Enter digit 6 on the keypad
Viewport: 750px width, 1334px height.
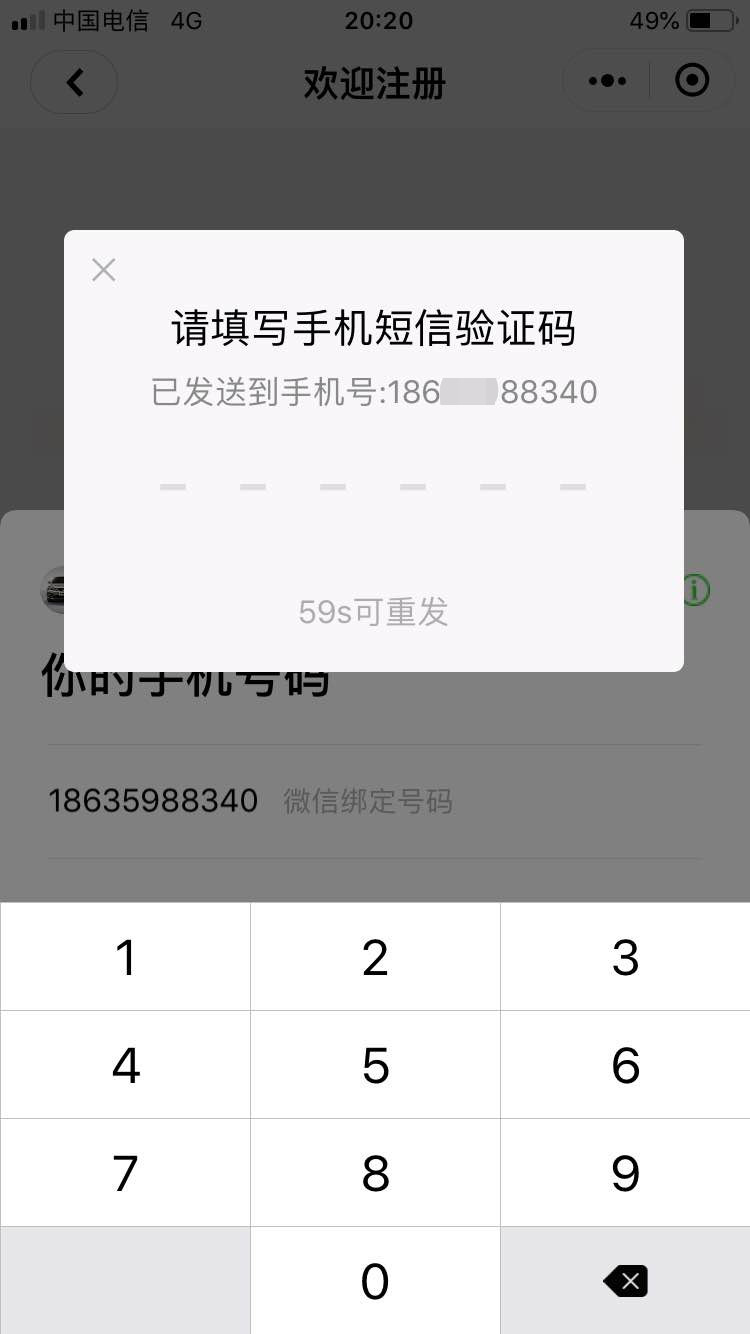(x=625, y=1065)
